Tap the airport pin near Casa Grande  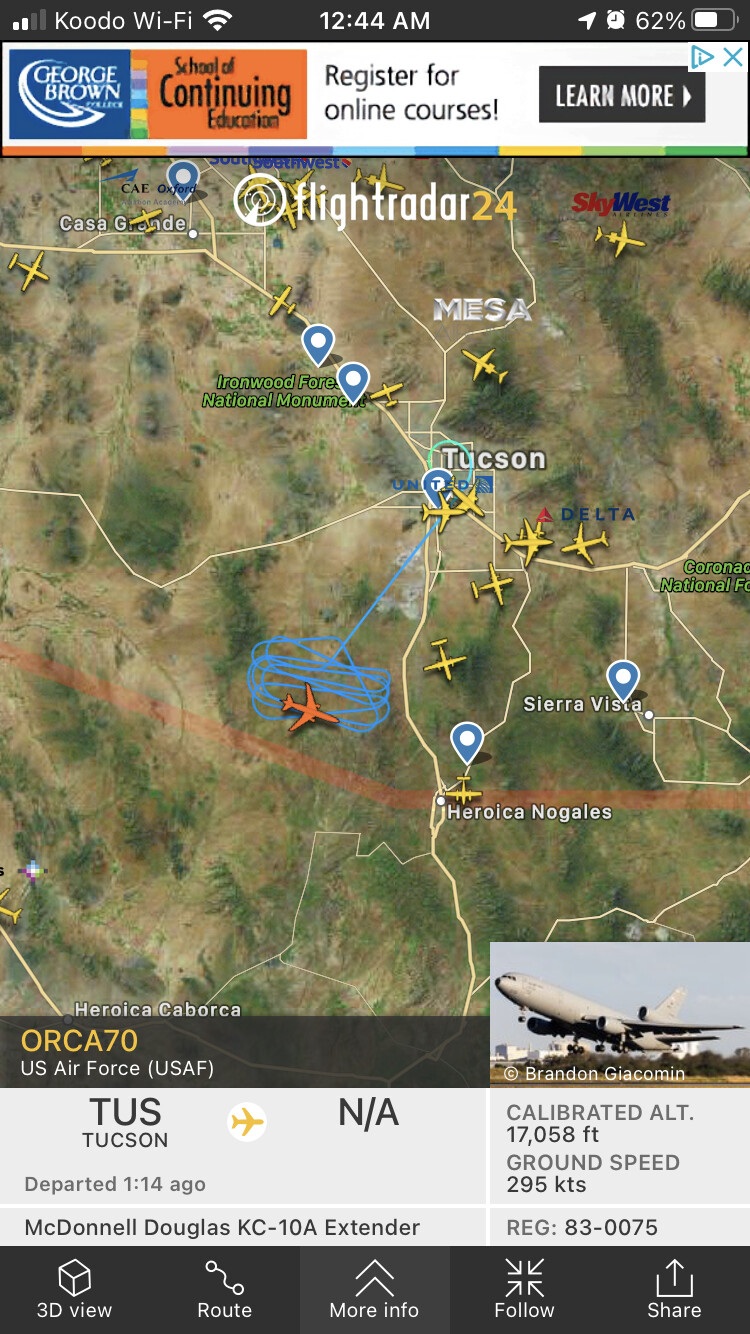183,180
